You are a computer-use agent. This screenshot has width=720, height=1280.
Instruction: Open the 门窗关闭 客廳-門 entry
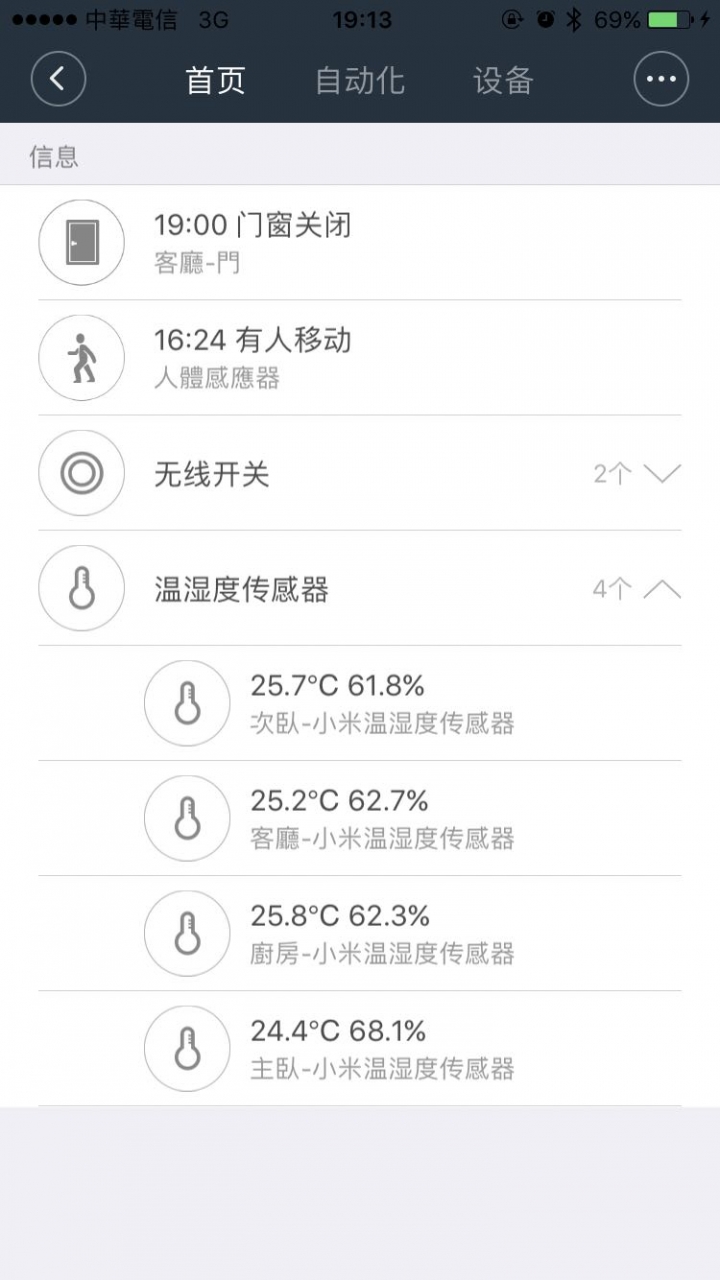pos(360,243)
